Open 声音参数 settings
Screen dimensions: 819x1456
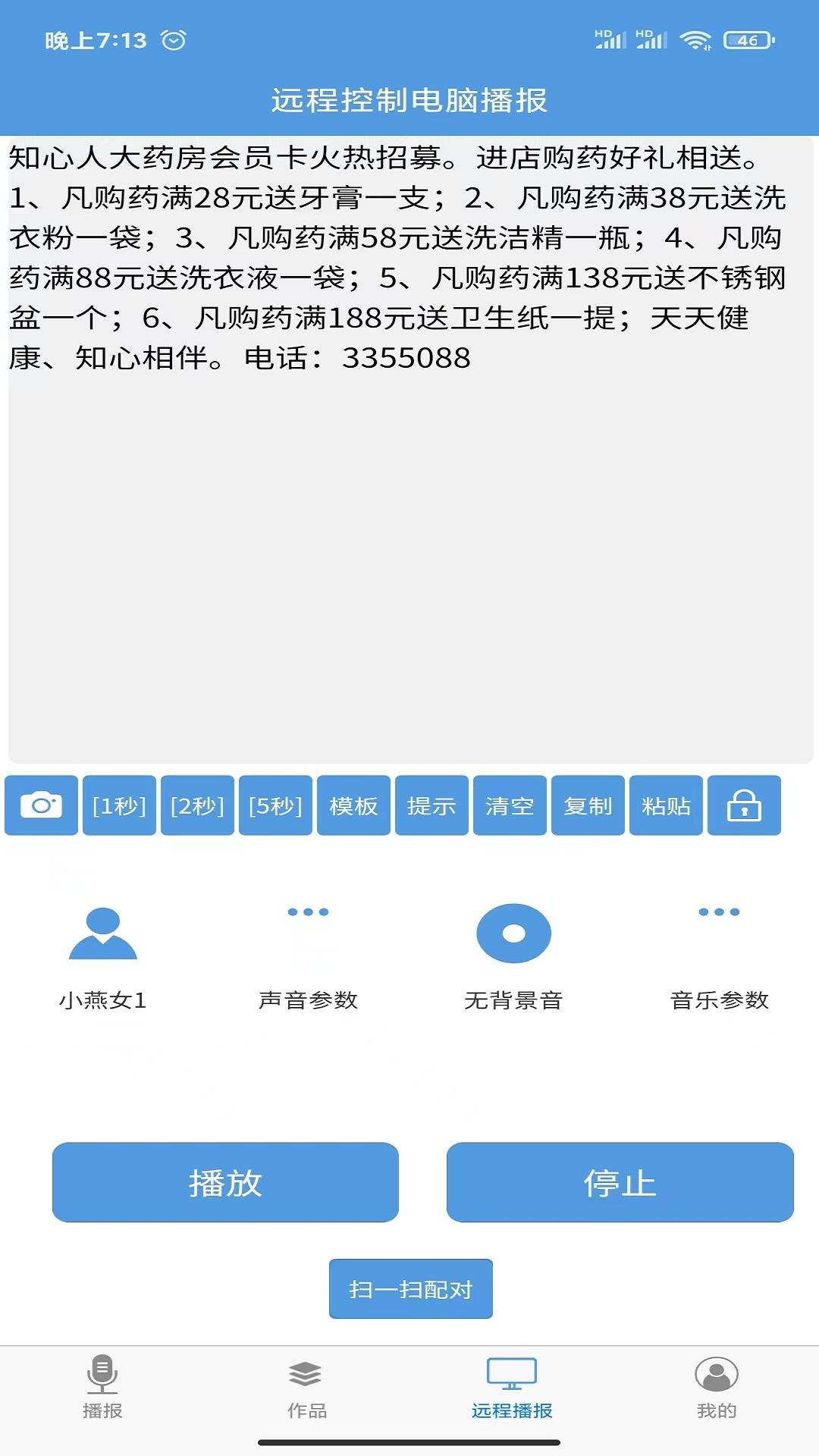tap(308, 954)
